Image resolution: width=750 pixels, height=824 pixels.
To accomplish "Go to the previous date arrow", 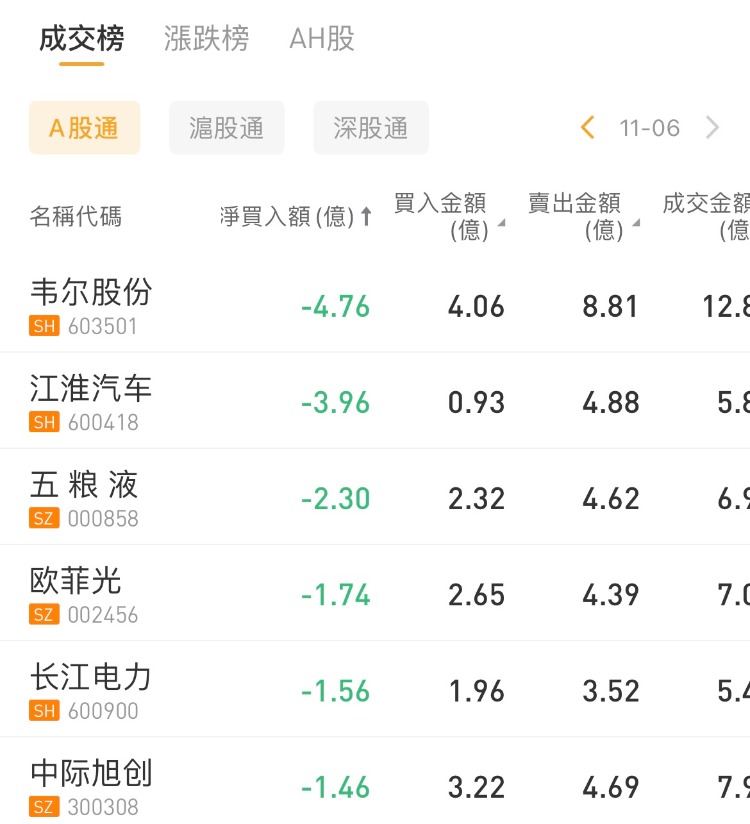I will 588,128.
